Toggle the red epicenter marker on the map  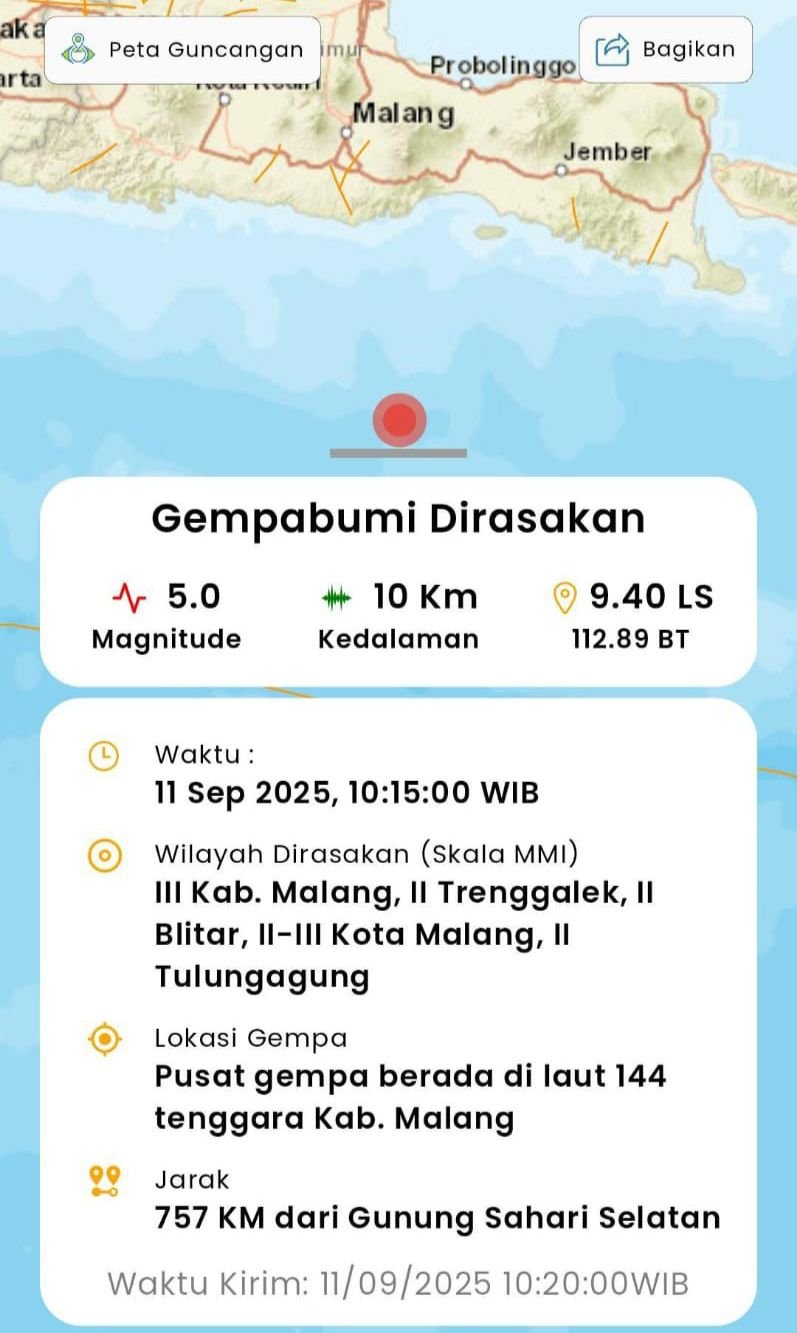click(x=398, y=421)
